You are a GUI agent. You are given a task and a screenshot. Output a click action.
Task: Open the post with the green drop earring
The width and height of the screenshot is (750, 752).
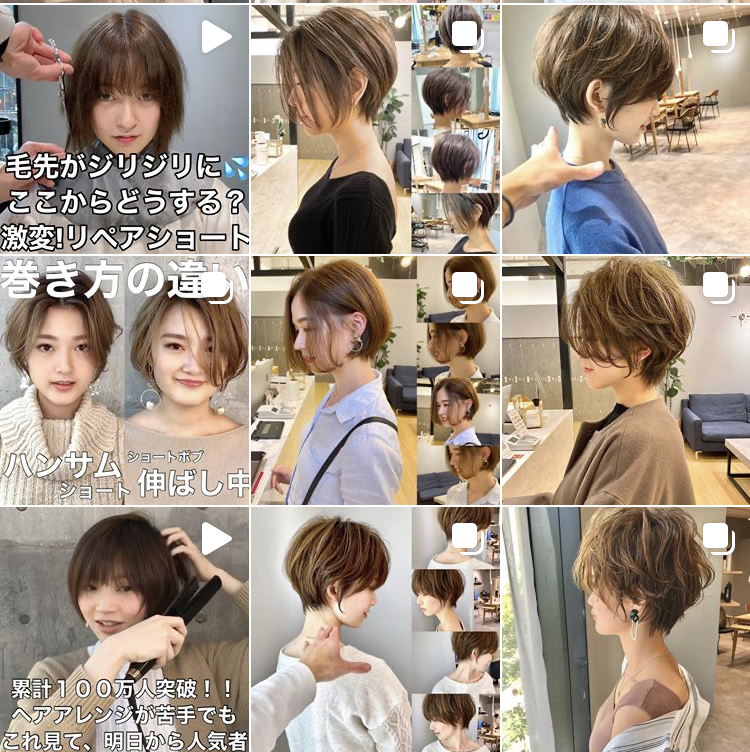pyautogui.click(x=626, y=630)
